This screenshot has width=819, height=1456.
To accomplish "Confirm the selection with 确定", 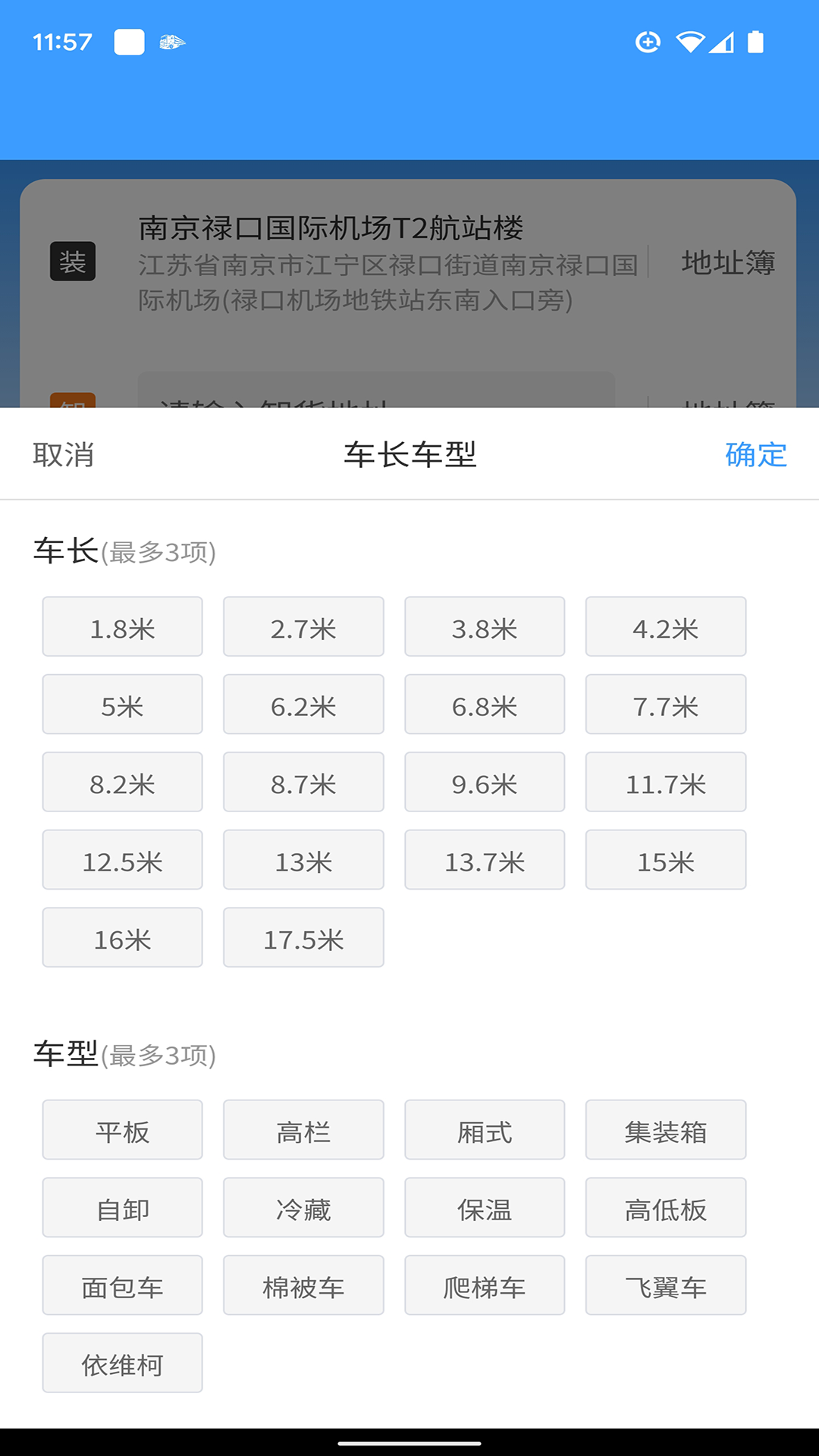I will (x=755, y=455).
